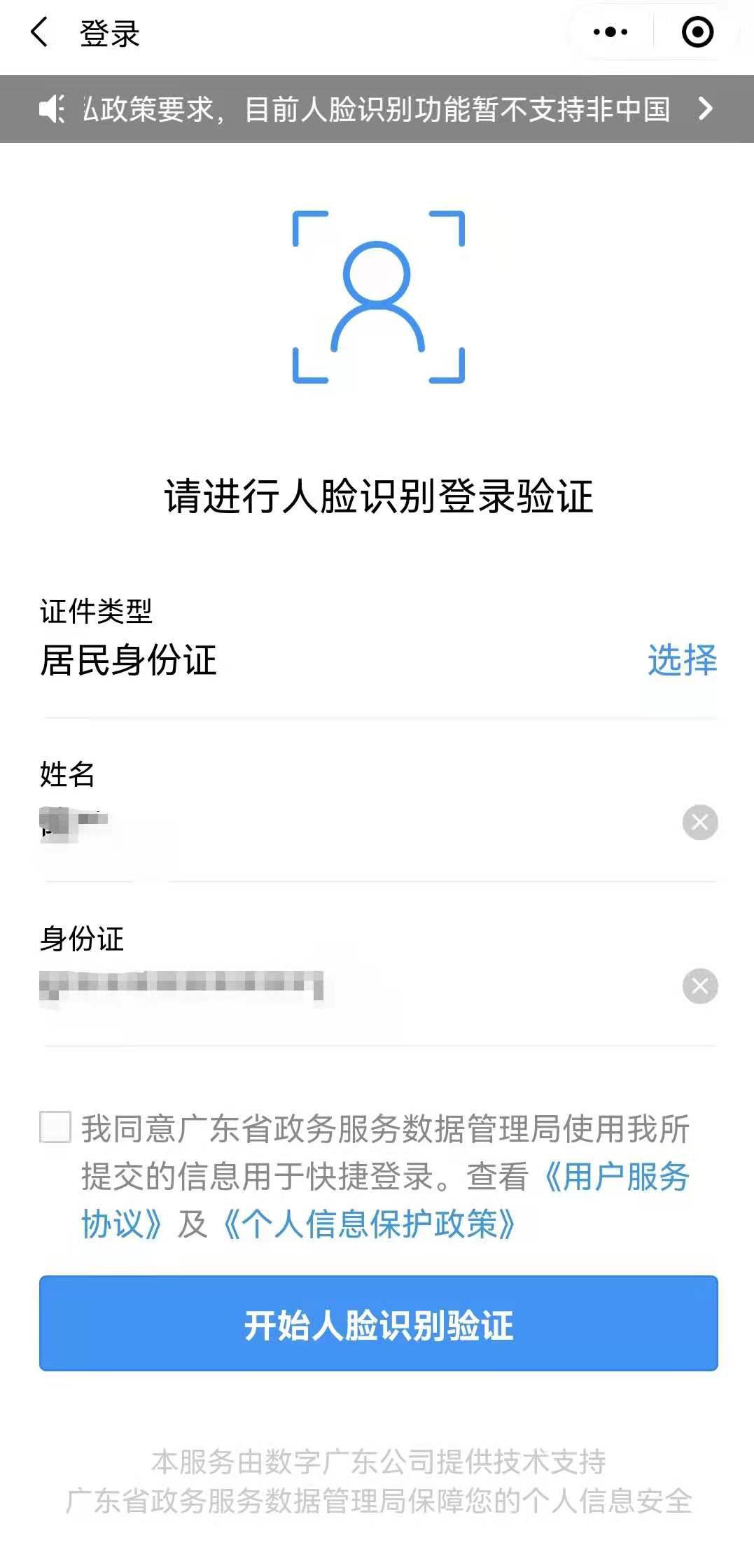This screenshot has width=754, height=1568.
Task: Focus the 姓名 input field
Action: [350, 823]
